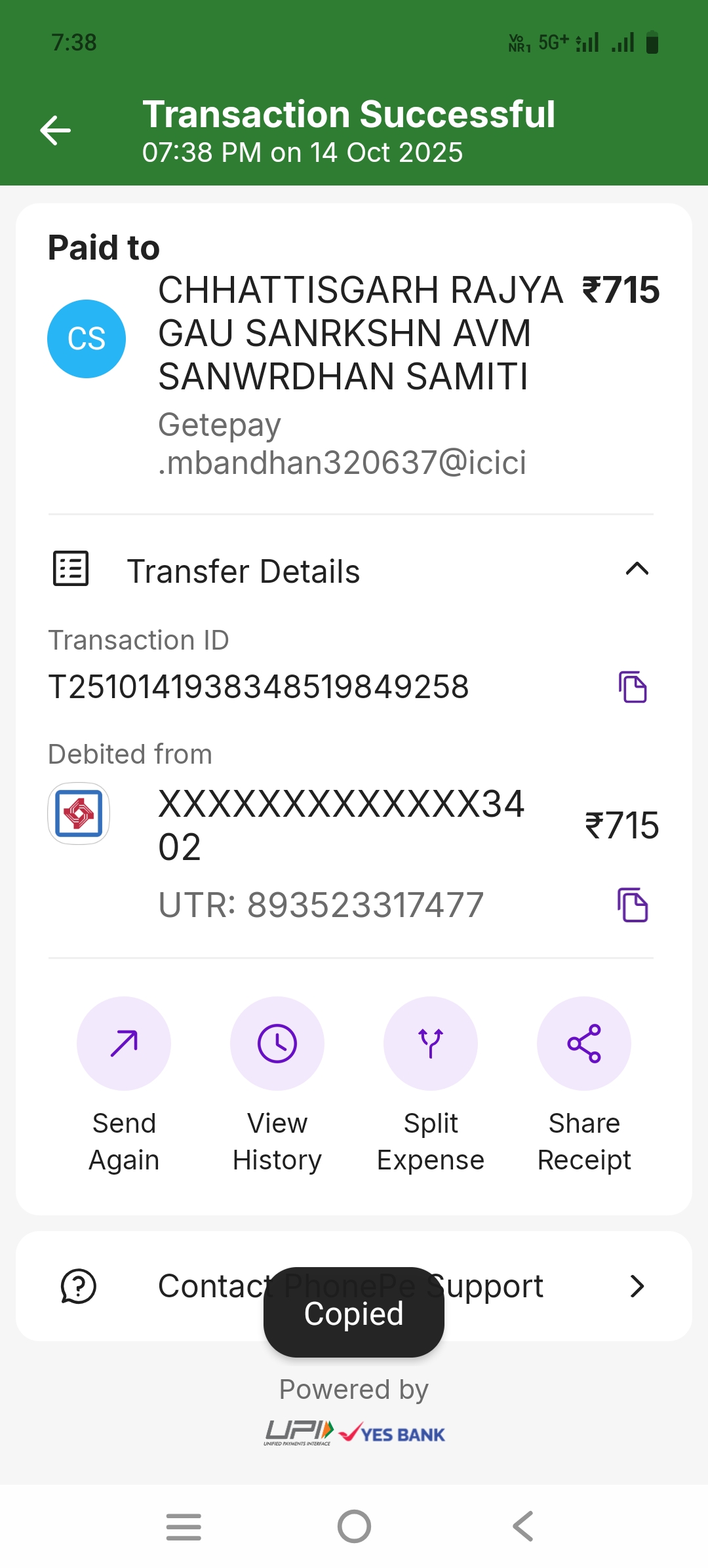Copy the UTR number
This screenshot has width=708, height=1568.
(x=633, y=905)
